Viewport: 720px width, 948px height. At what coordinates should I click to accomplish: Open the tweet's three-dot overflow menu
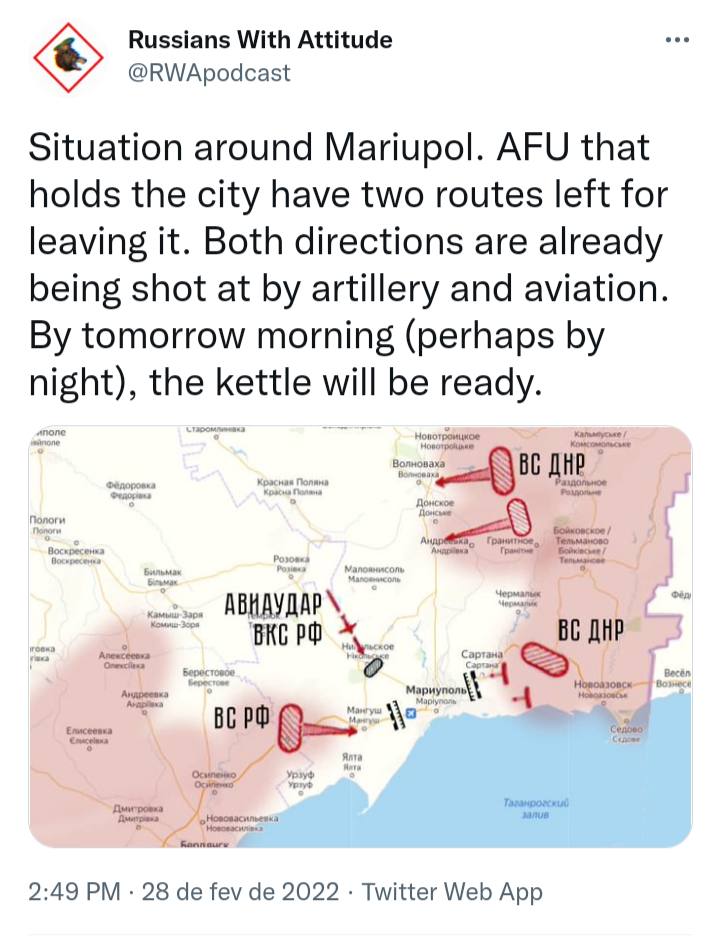677,41
